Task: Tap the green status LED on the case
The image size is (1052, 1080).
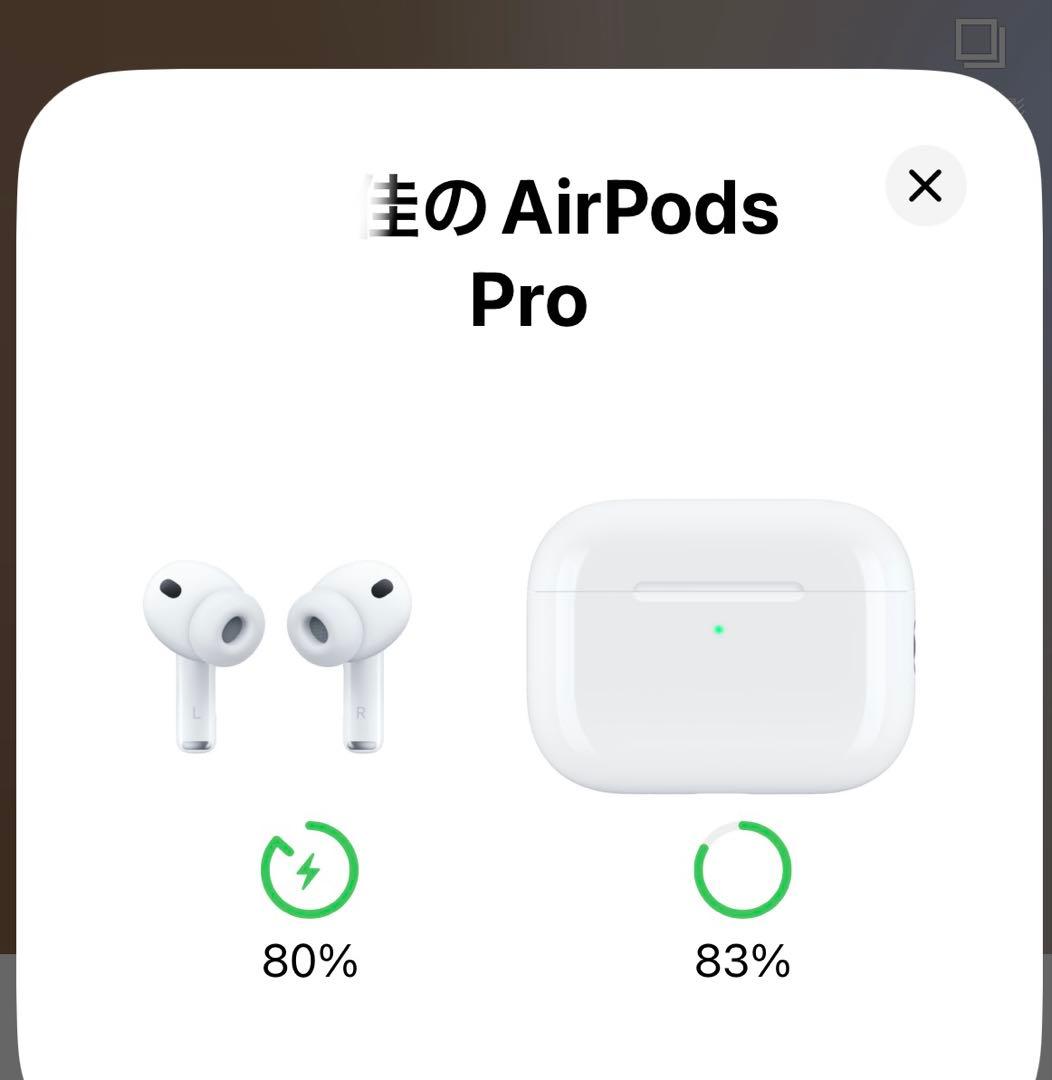Action: 716,630
